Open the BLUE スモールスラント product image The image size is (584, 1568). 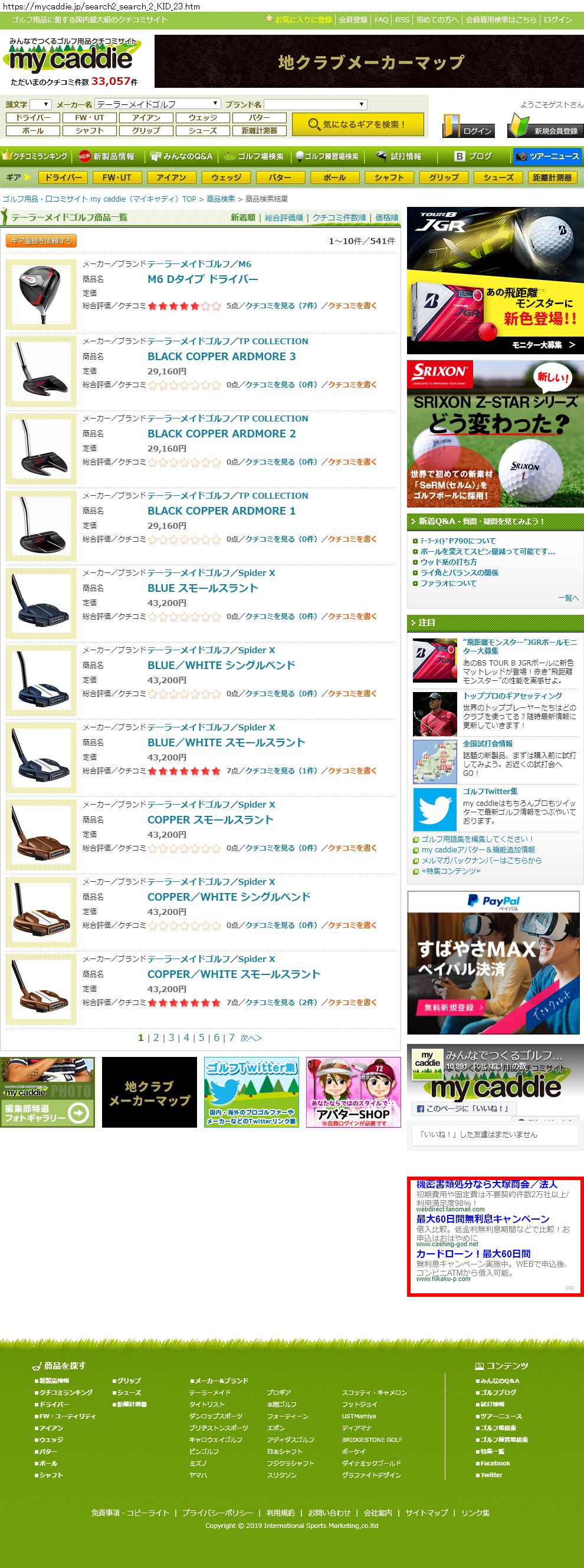41,602
